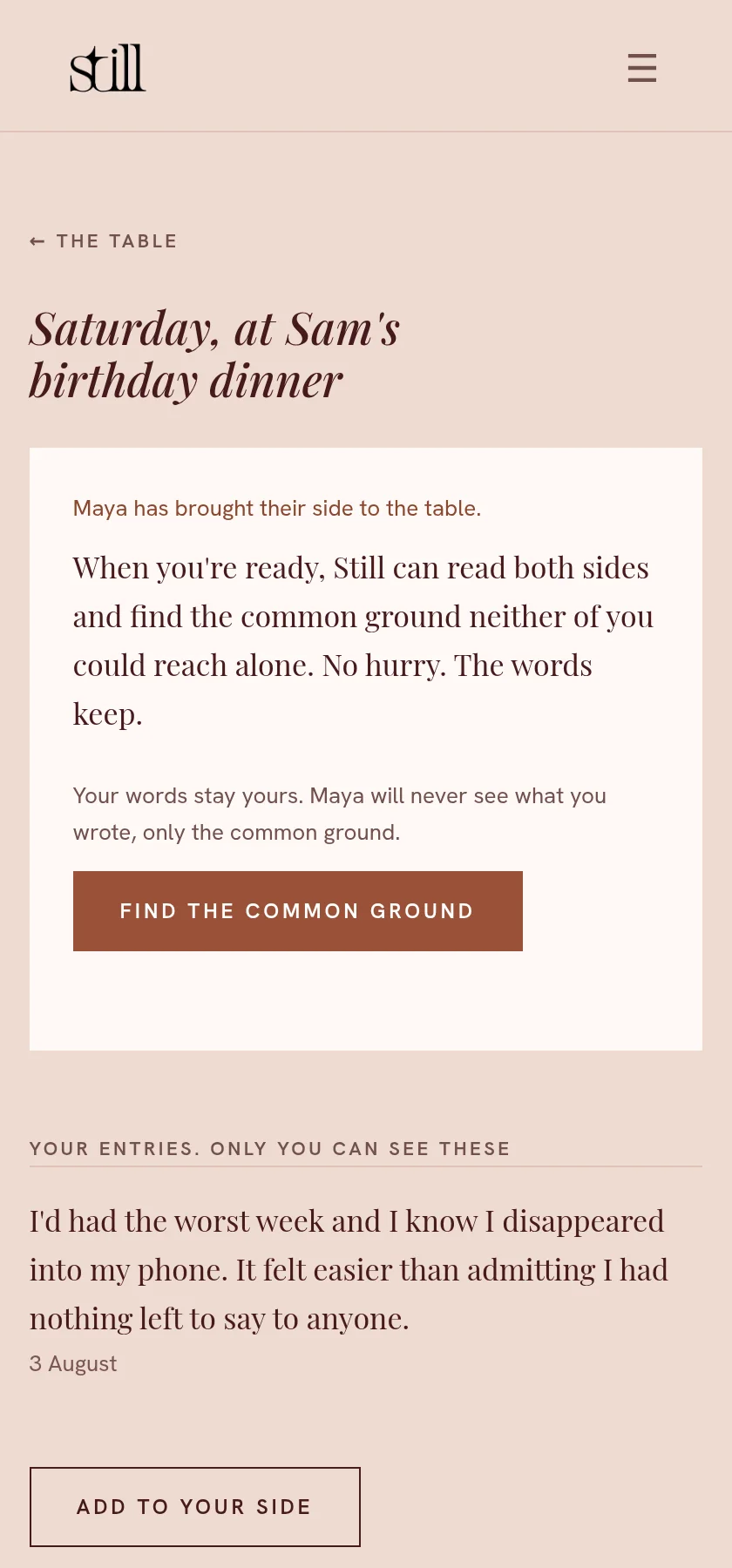The height and width of the screenshot is (1568, 732).
Task: Open the hamburger menu
Action: (642, 68)
